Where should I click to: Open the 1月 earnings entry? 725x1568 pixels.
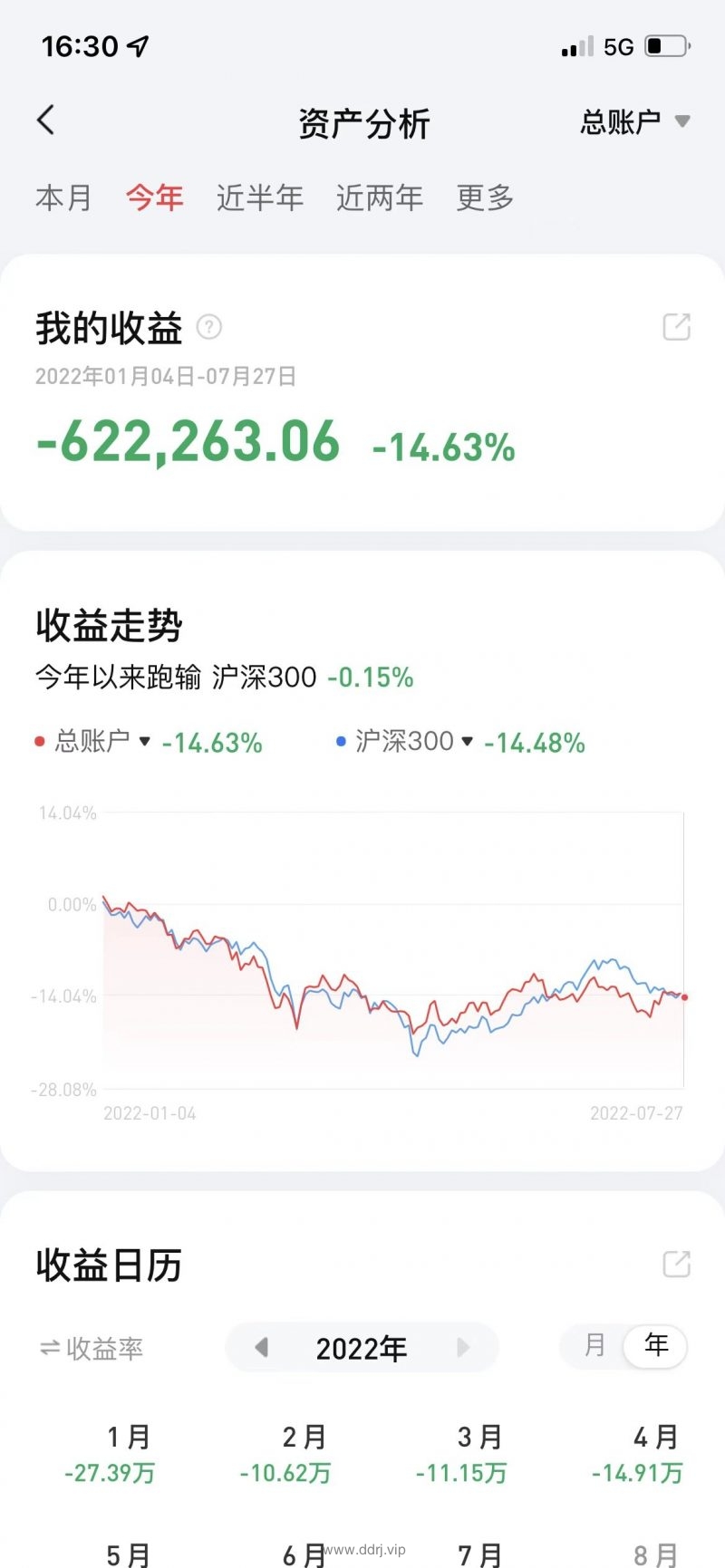point(110,1454)
